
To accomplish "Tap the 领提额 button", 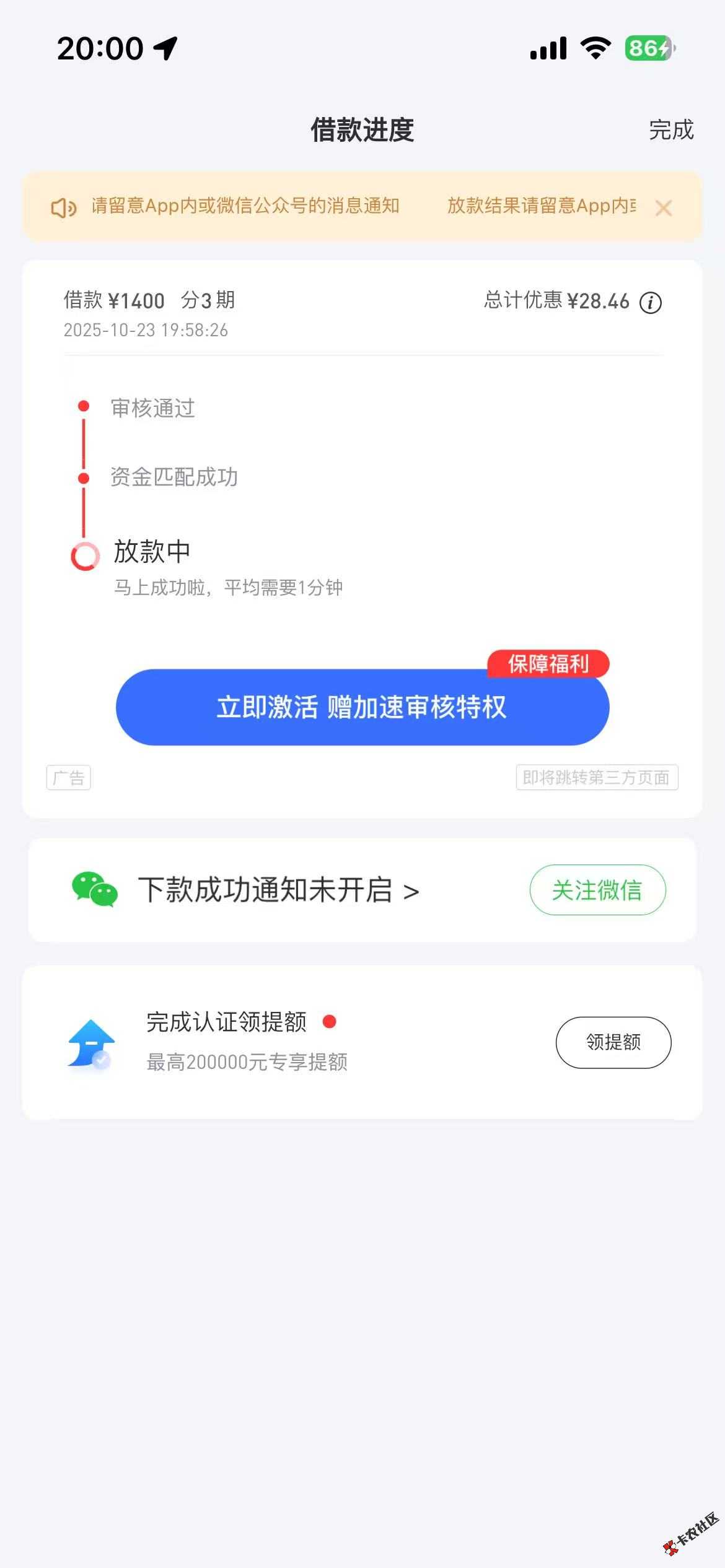I will click(x=613, y=1042).
